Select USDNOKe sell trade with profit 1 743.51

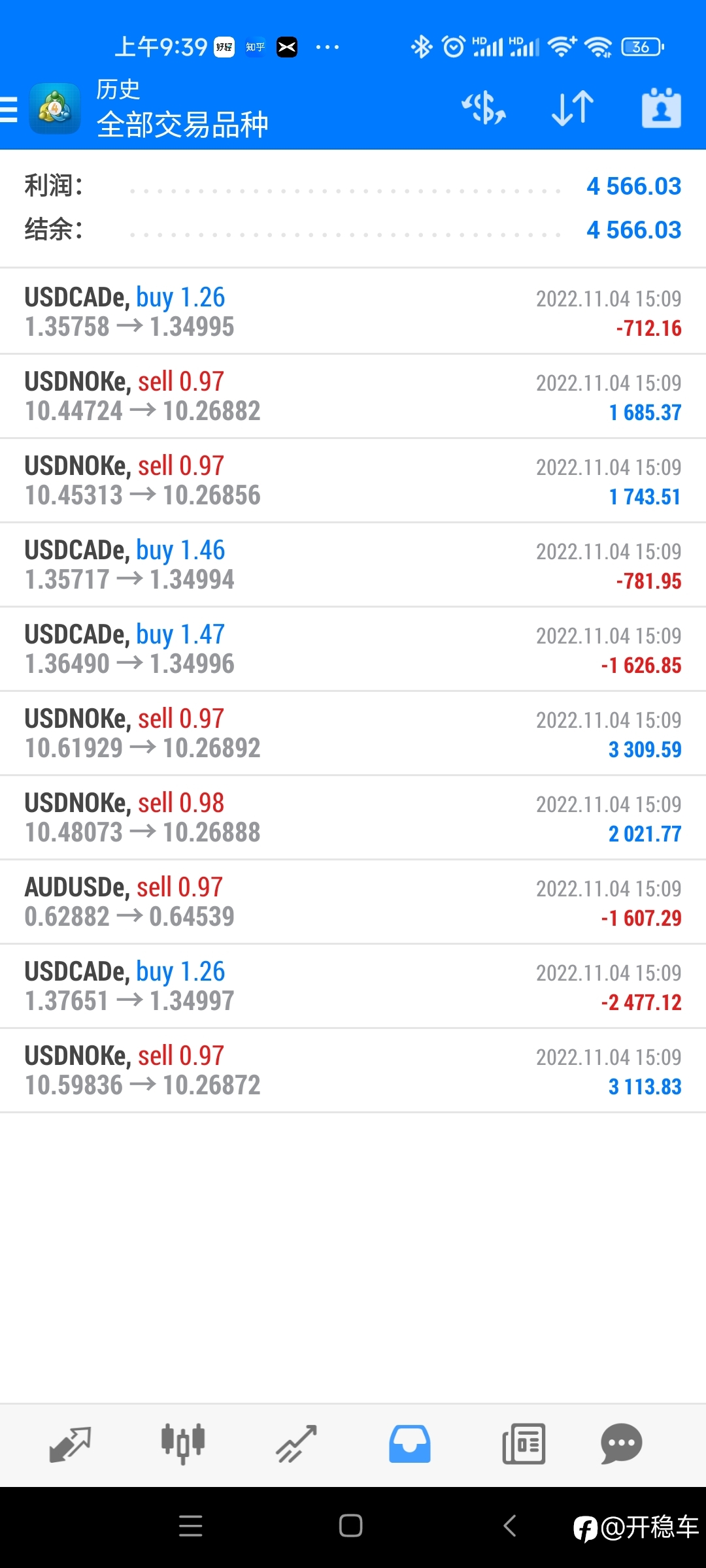pyautogui.click(x=353, y=480)
